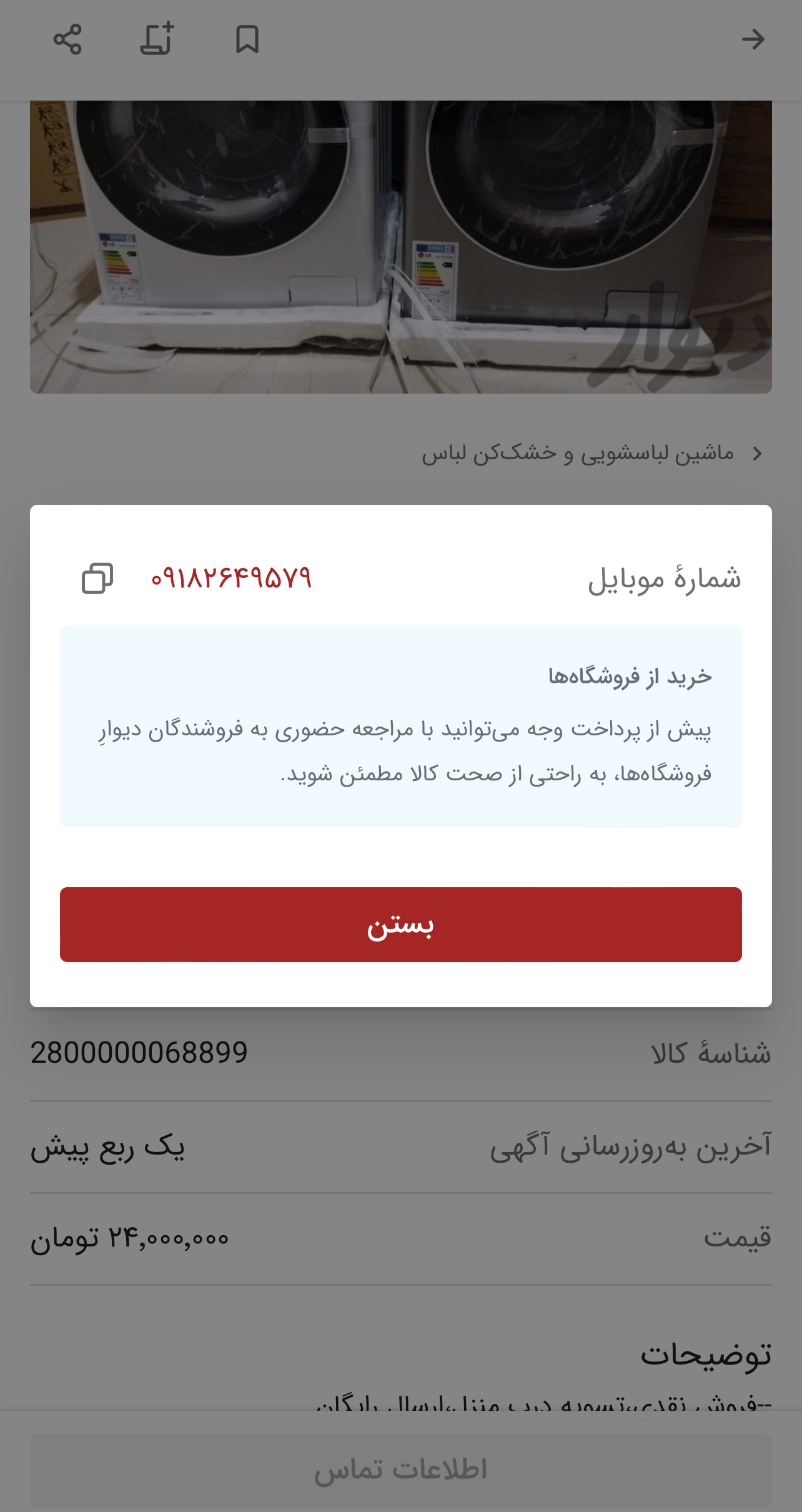The height and width of the screenshot is (1512, 802).
Task: Tap the اطلاعات تماس contact info button
Action: 400,1470
